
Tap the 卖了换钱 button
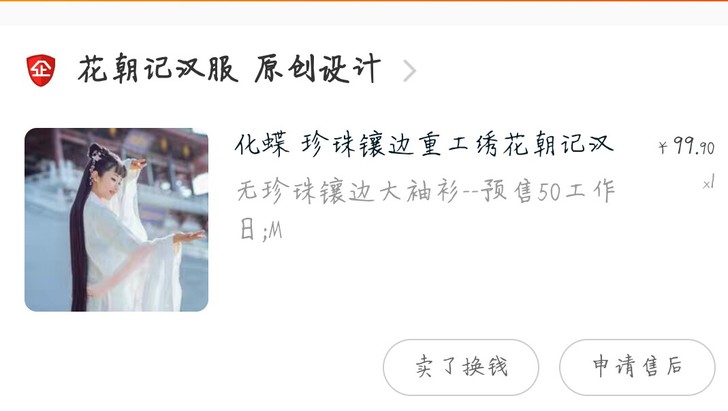[461, 367]
